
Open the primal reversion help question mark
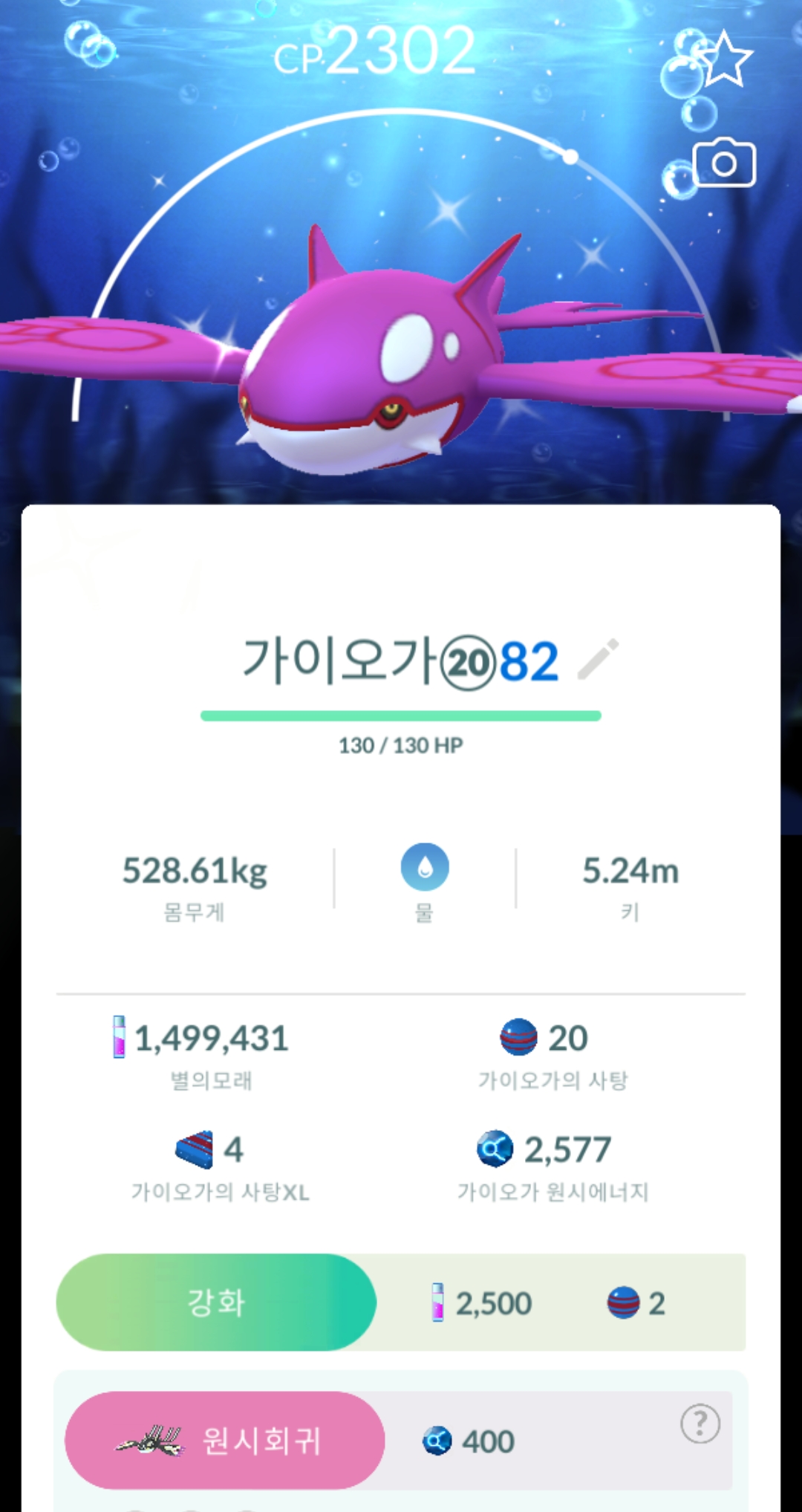[x=700, y=1424]
